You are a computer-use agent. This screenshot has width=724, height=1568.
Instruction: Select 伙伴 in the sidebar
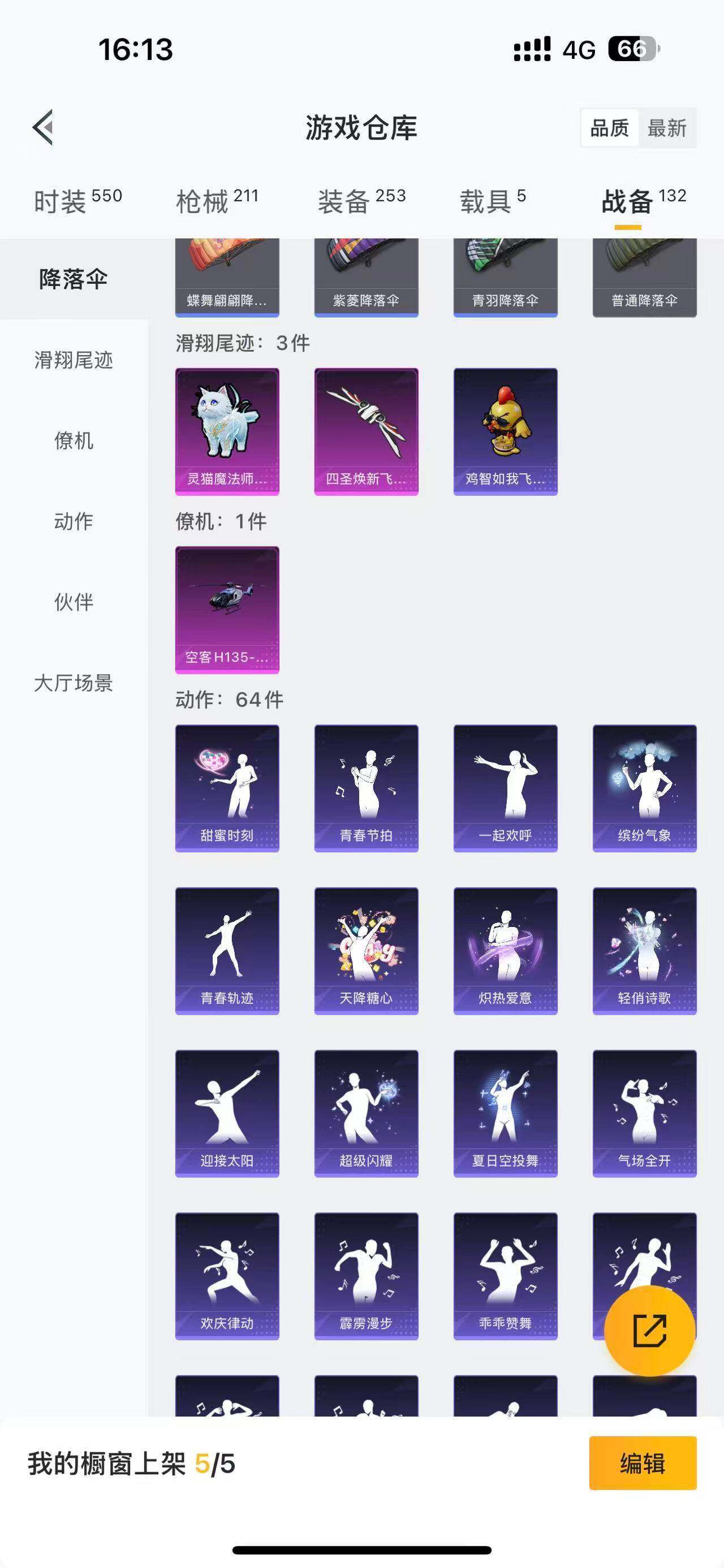pos(74,602)
